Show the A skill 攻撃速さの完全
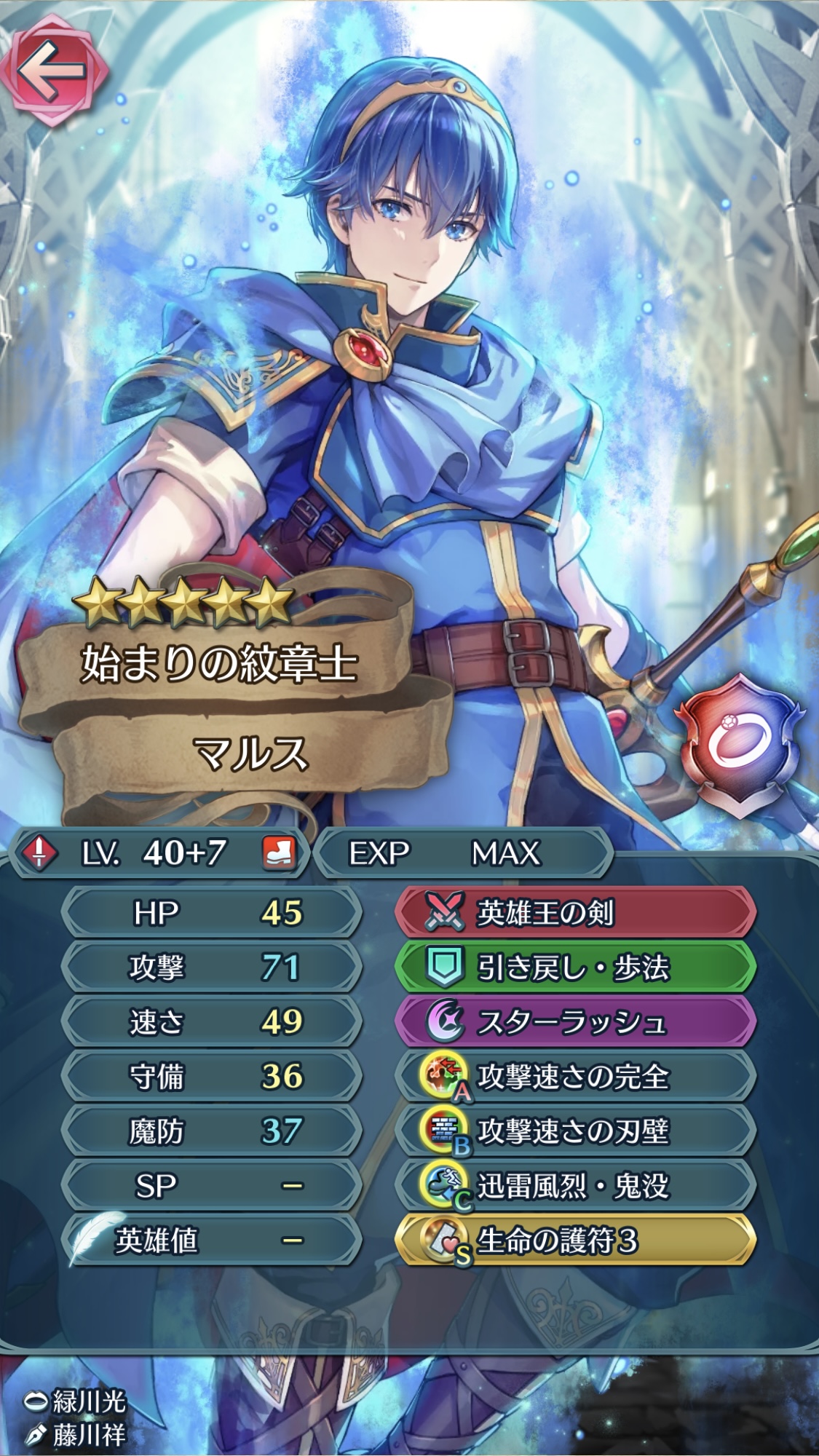819x1456 pixels. click(575, 1077)
